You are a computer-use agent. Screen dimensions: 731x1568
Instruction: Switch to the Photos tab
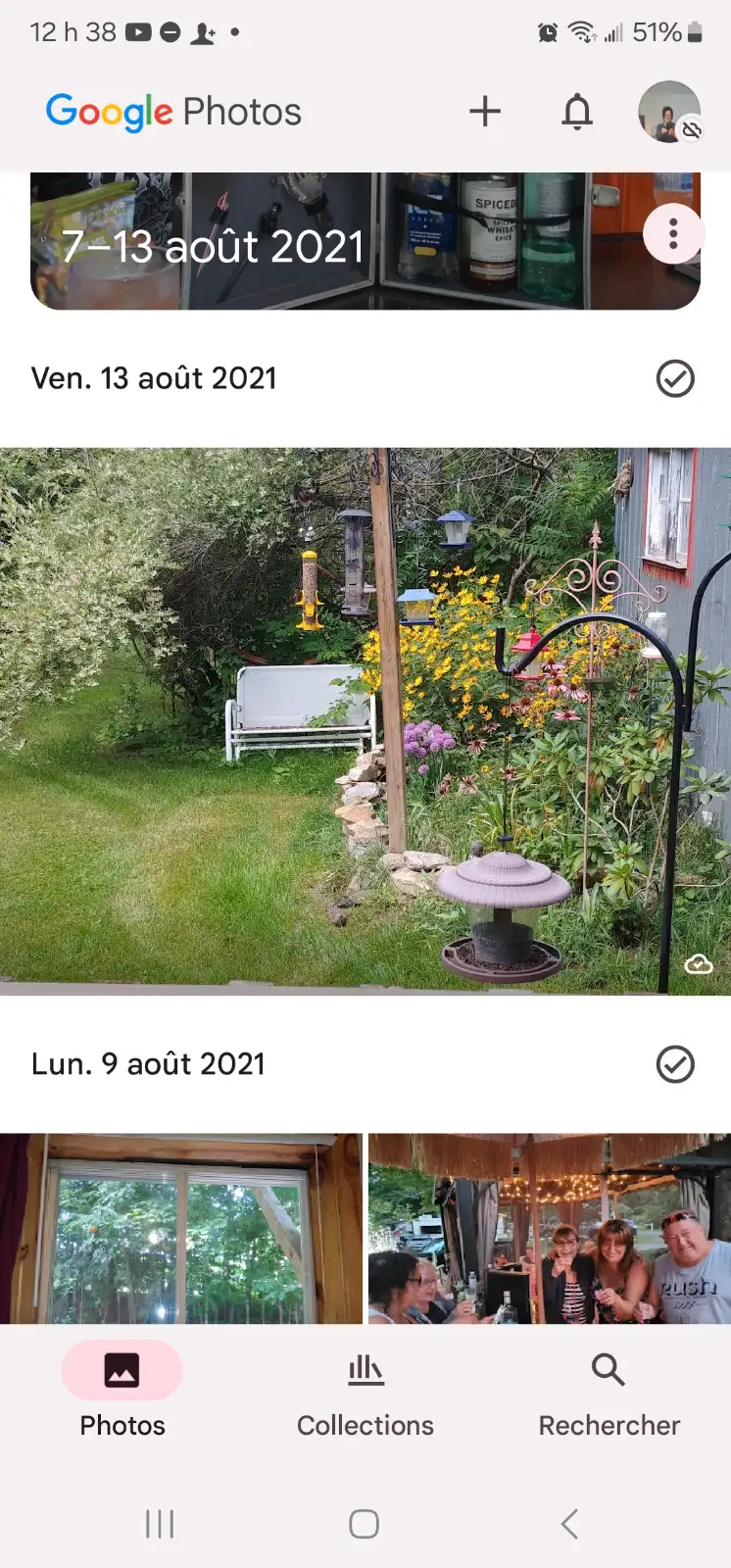coord(122,1392)
